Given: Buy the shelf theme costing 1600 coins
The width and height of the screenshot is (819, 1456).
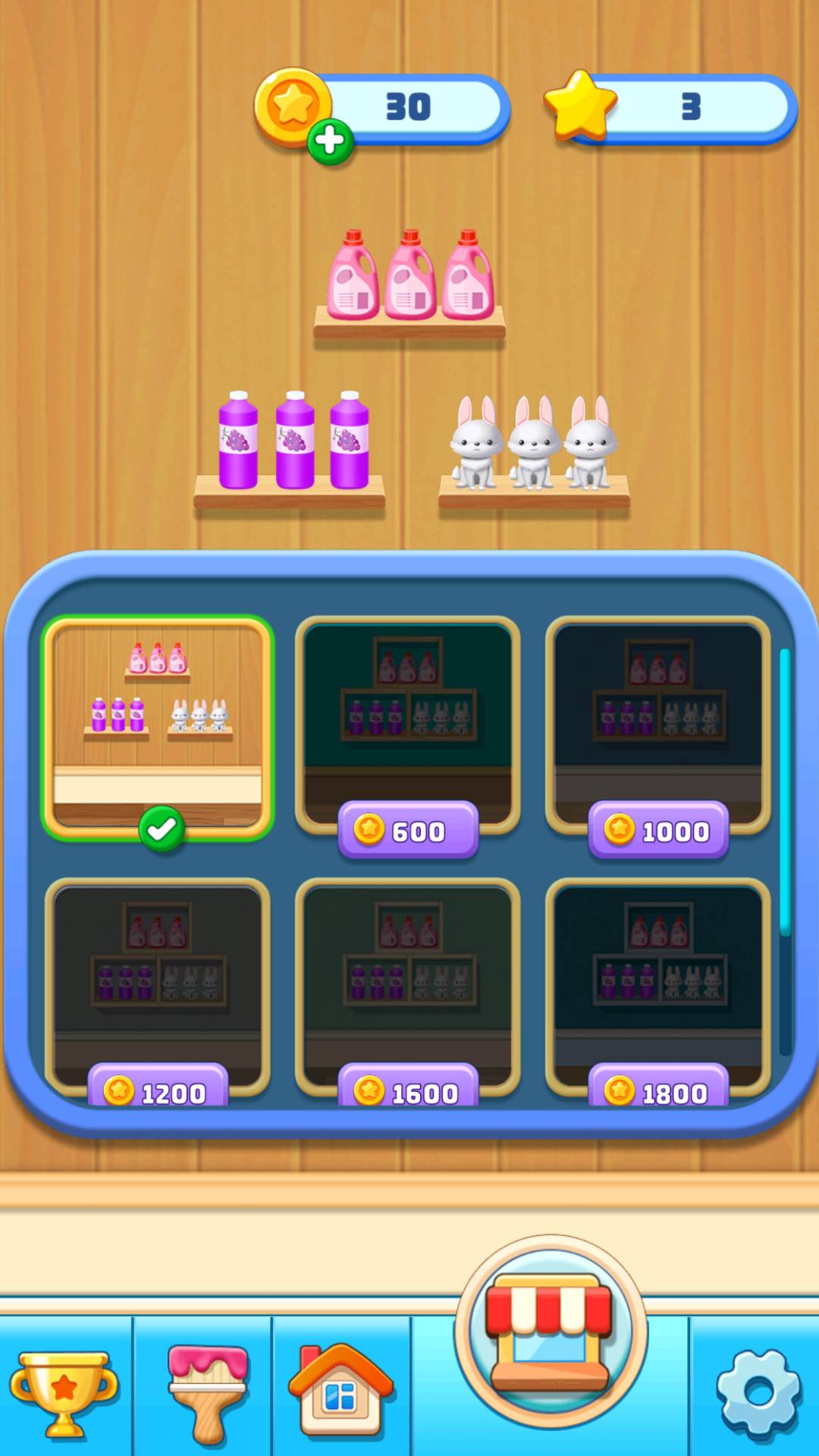Looking at the screenshot, I should click(x=408, y=1090).
